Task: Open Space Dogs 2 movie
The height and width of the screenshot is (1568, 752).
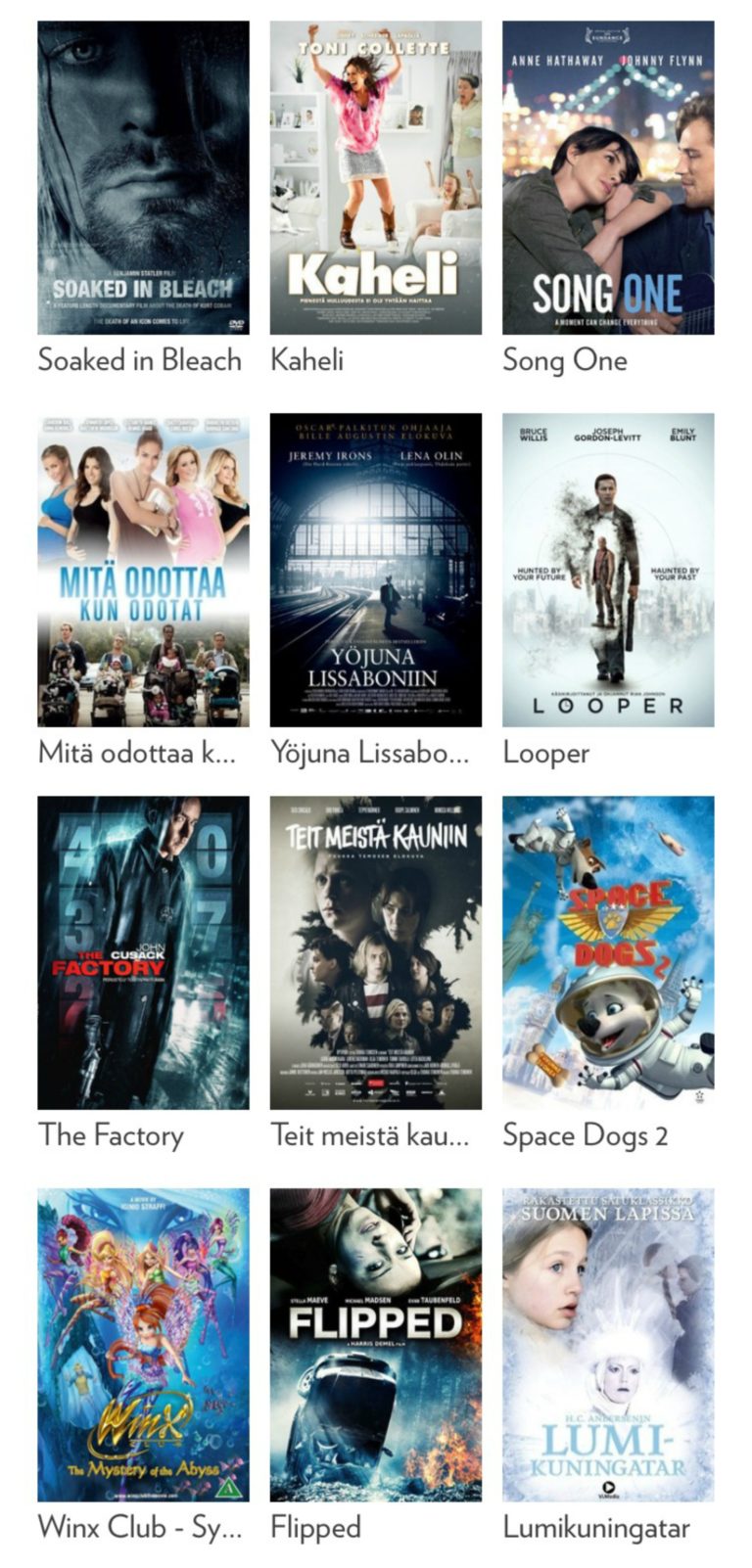Action: (x=608, y=952)
